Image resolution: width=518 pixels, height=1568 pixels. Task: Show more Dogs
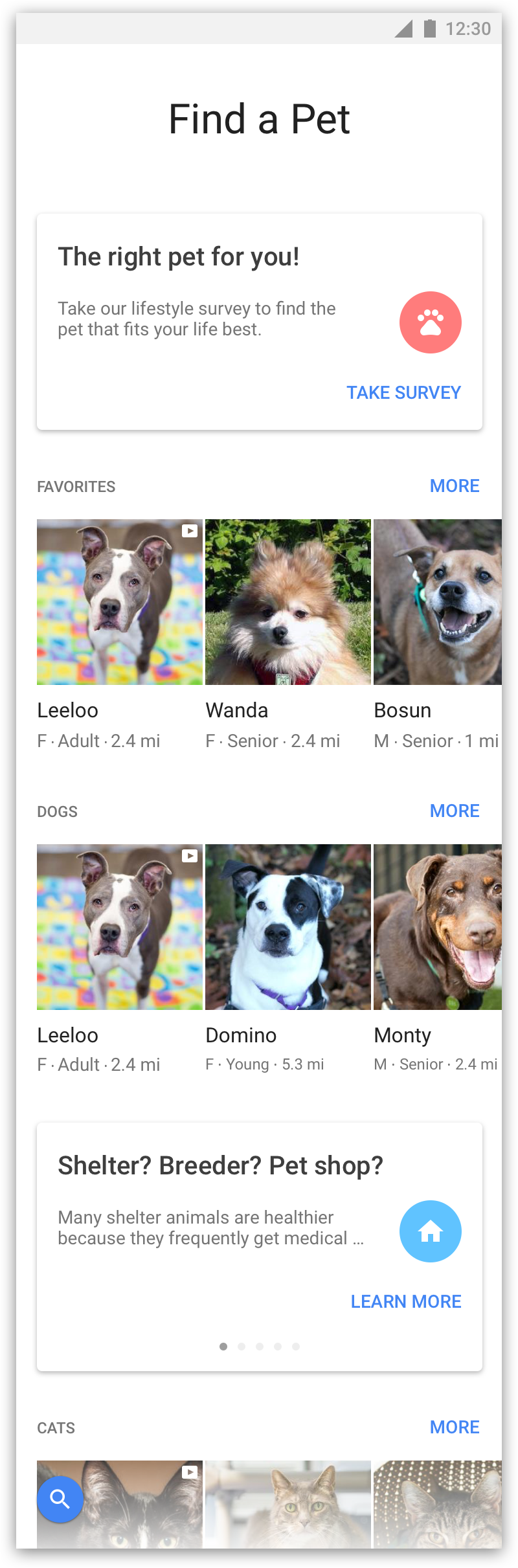[455, 811]
